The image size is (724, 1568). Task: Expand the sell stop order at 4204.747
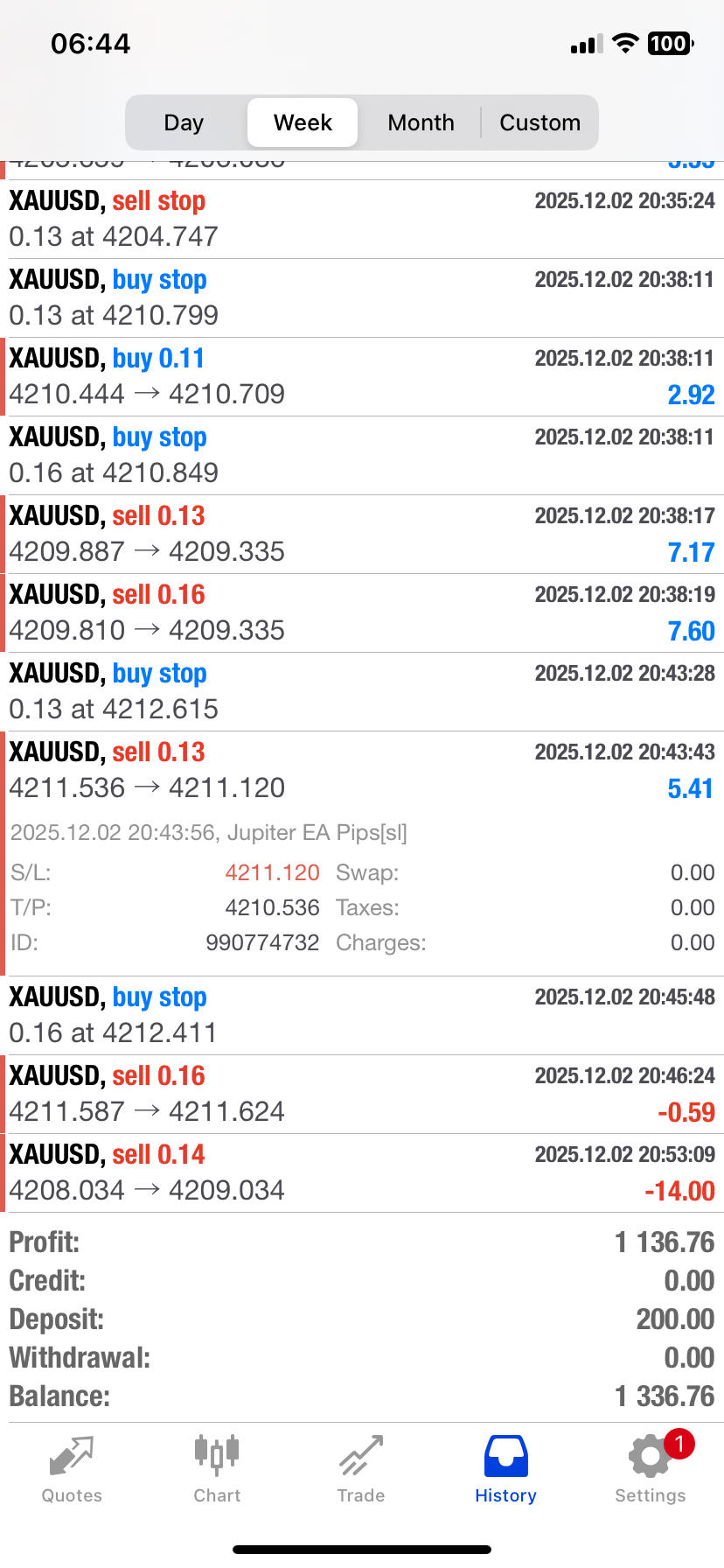click(x=362, y=219)
